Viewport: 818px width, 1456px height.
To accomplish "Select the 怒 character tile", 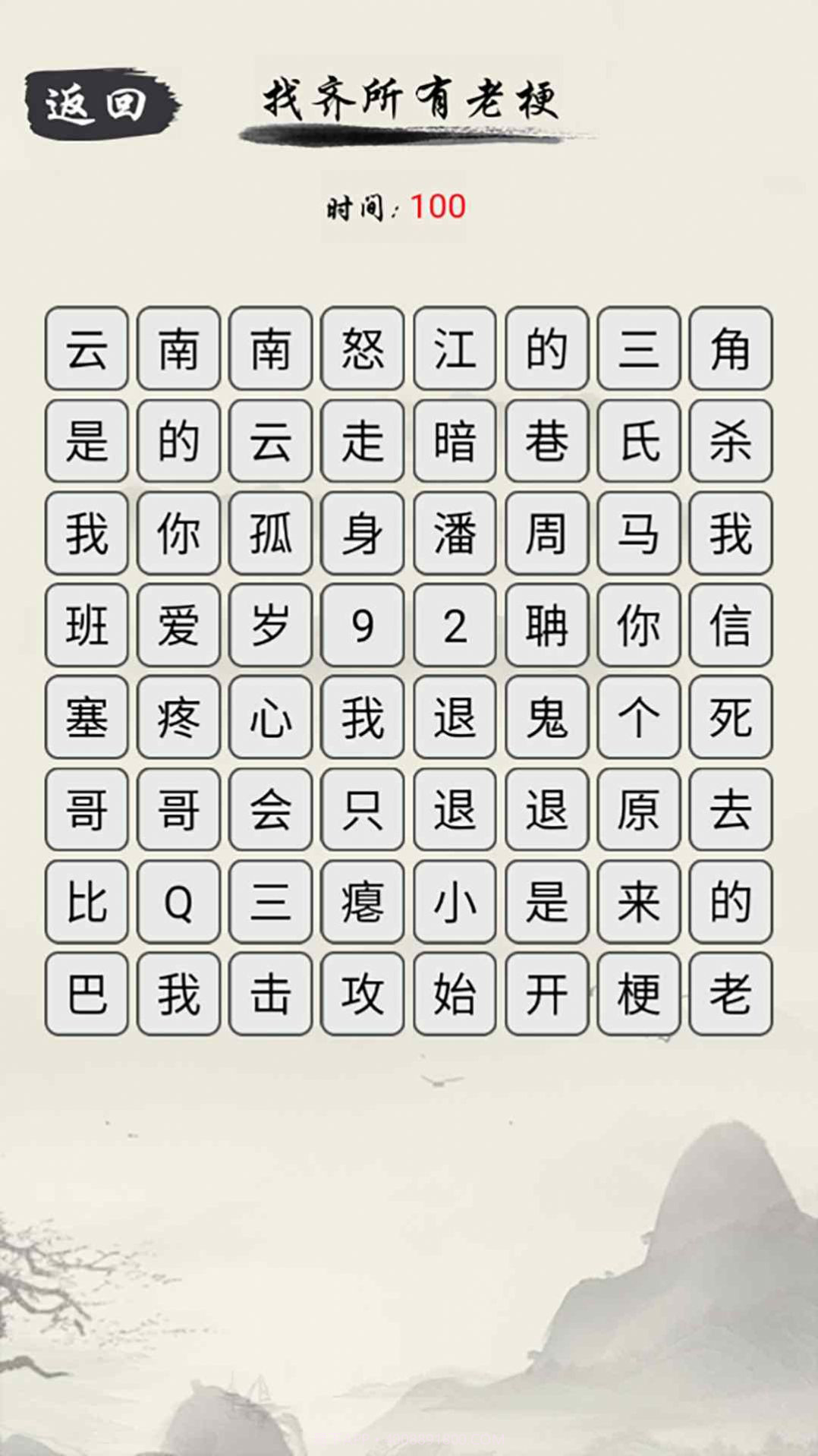I will [362, 351].
